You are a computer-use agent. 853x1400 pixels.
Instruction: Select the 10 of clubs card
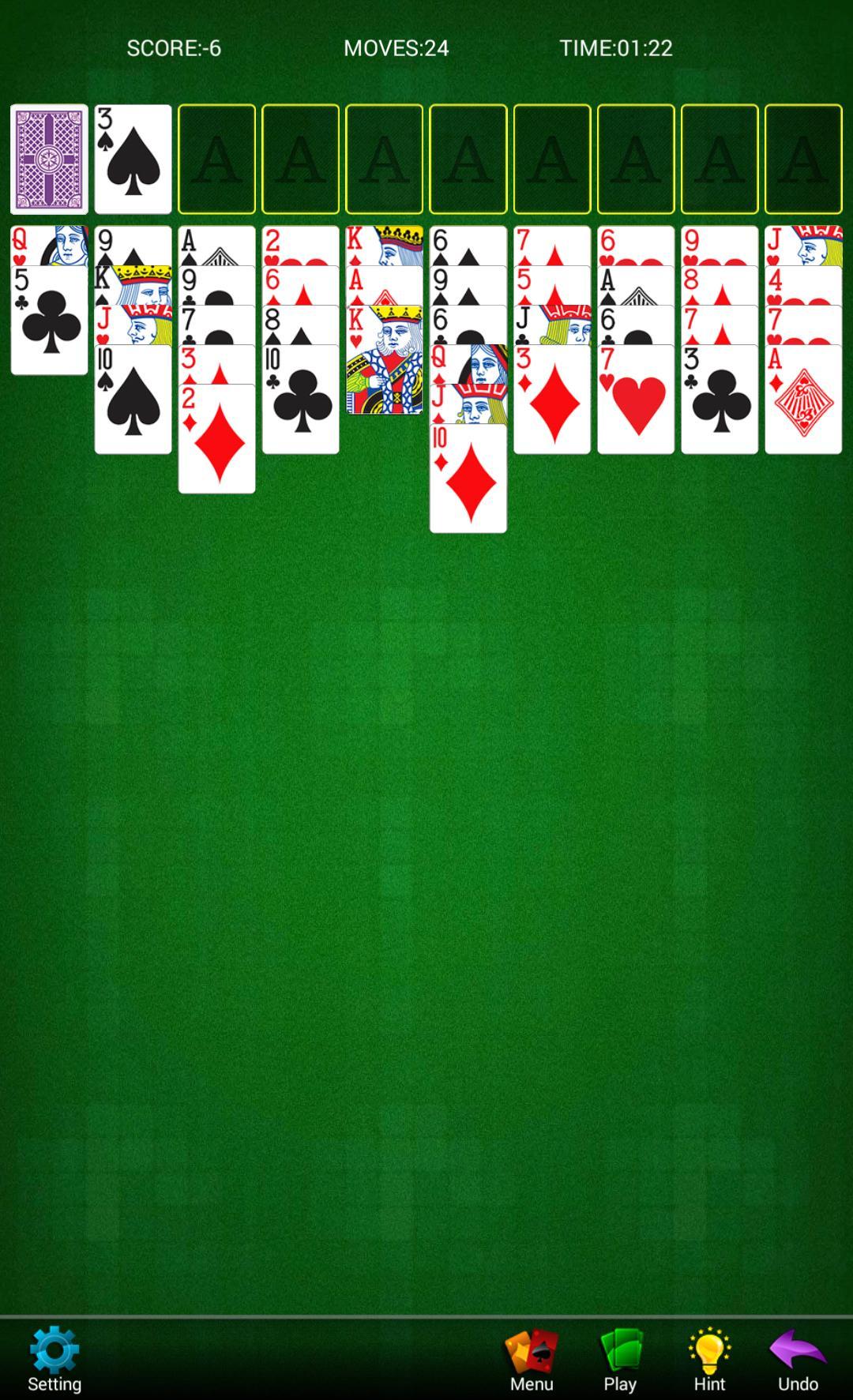click(x=300, y=400)
